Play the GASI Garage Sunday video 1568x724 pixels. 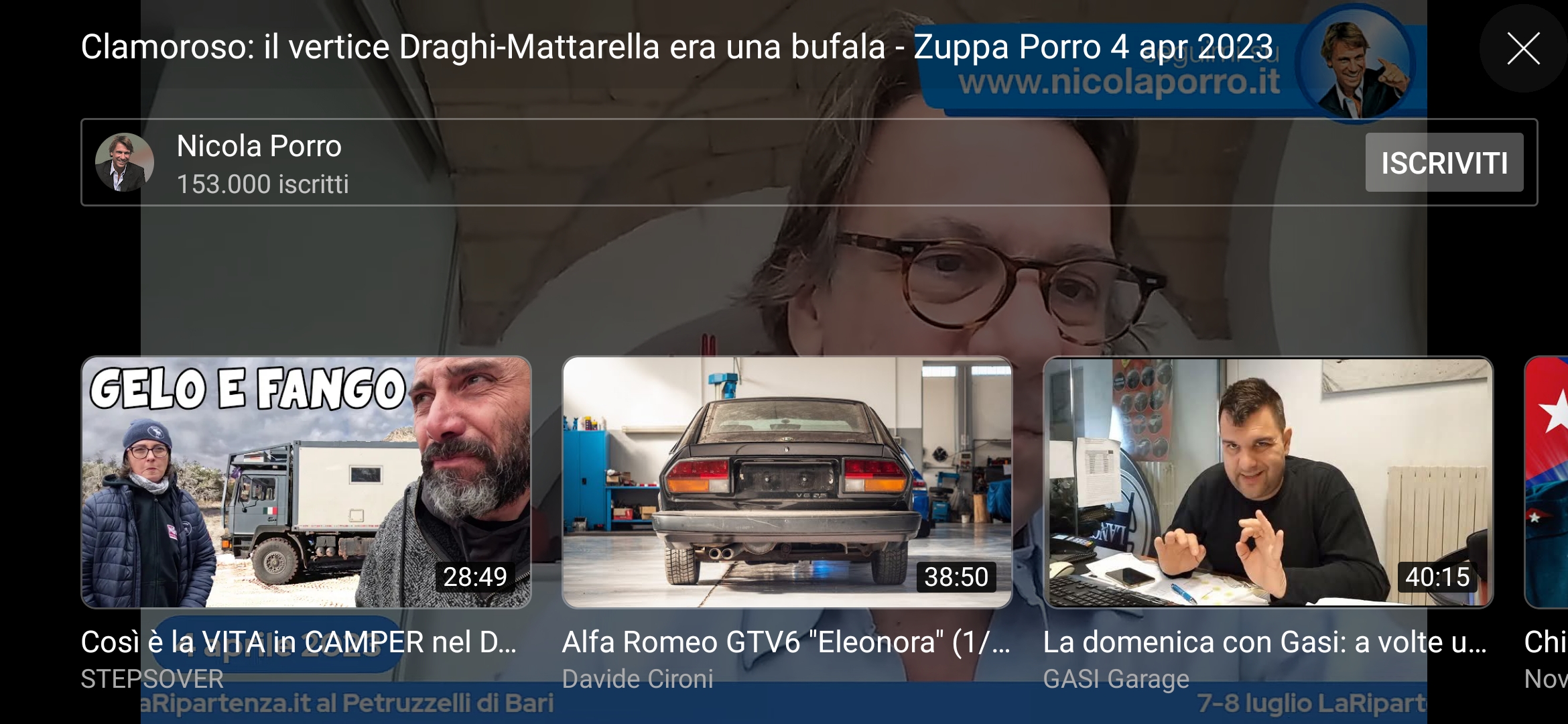click(x=1268, y=482)
